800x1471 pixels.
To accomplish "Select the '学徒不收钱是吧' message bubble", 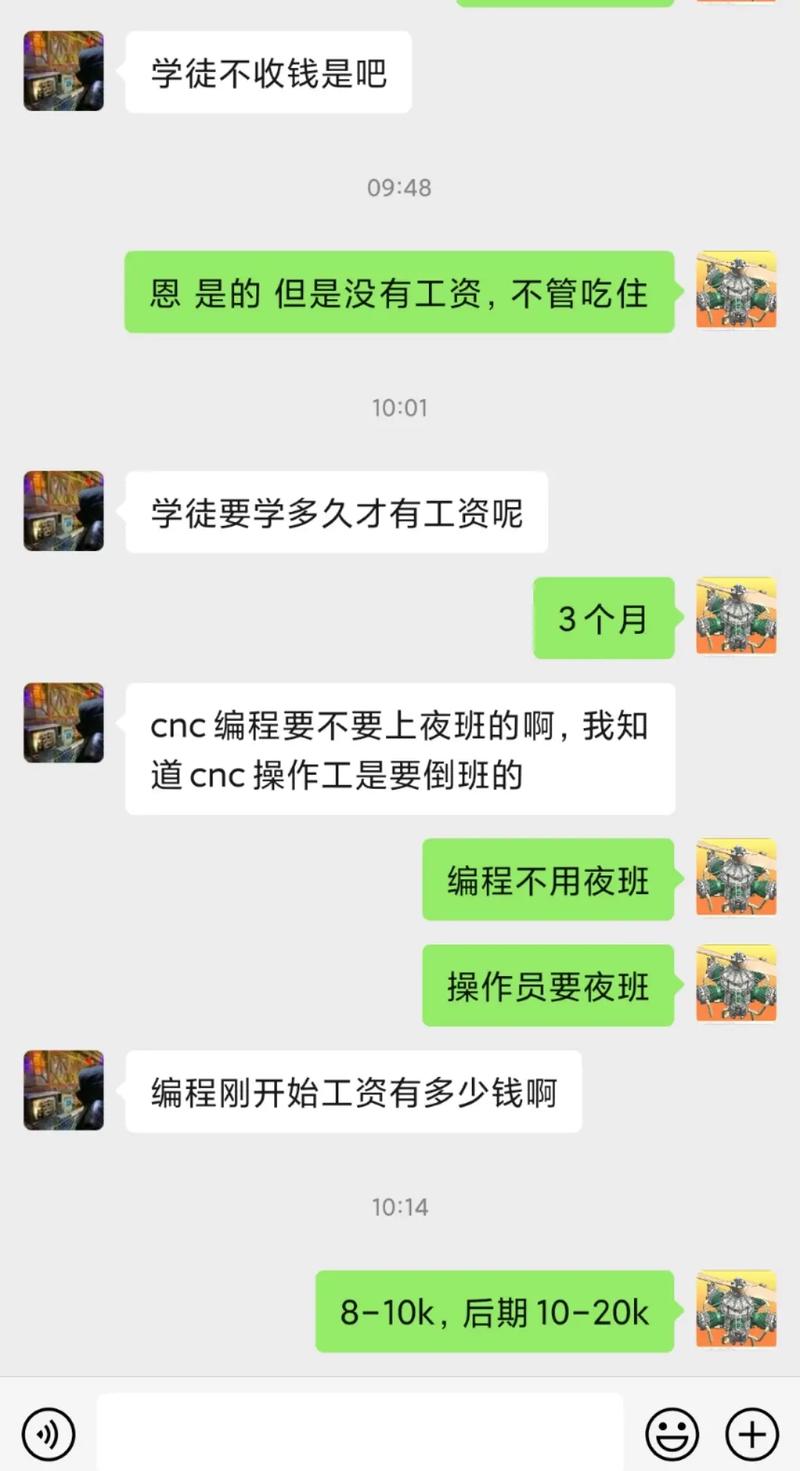I will [x=268, y=72].
